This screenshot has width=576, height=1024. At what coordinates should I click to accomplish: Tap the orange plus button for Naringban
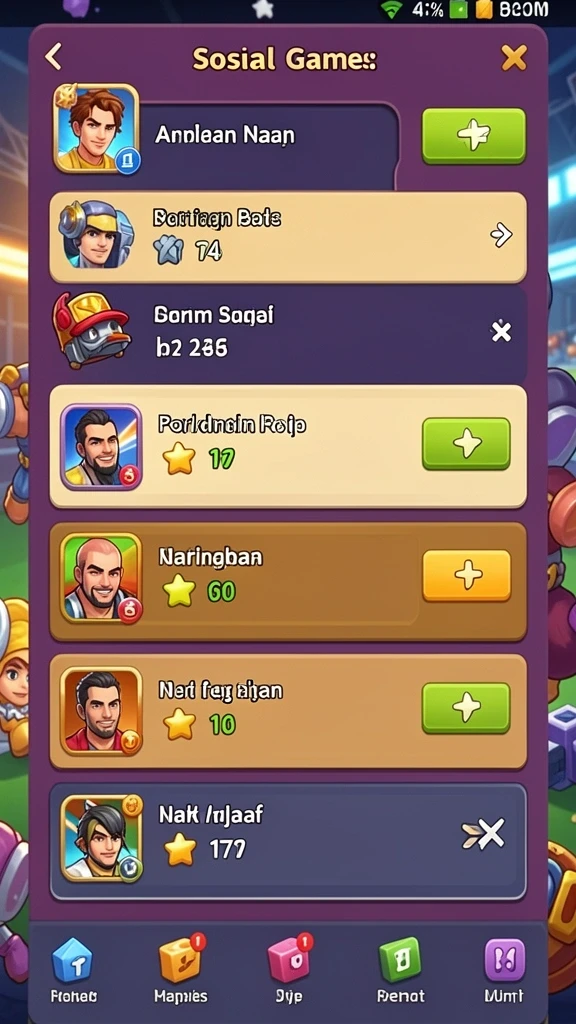click(x=466, y=575)
